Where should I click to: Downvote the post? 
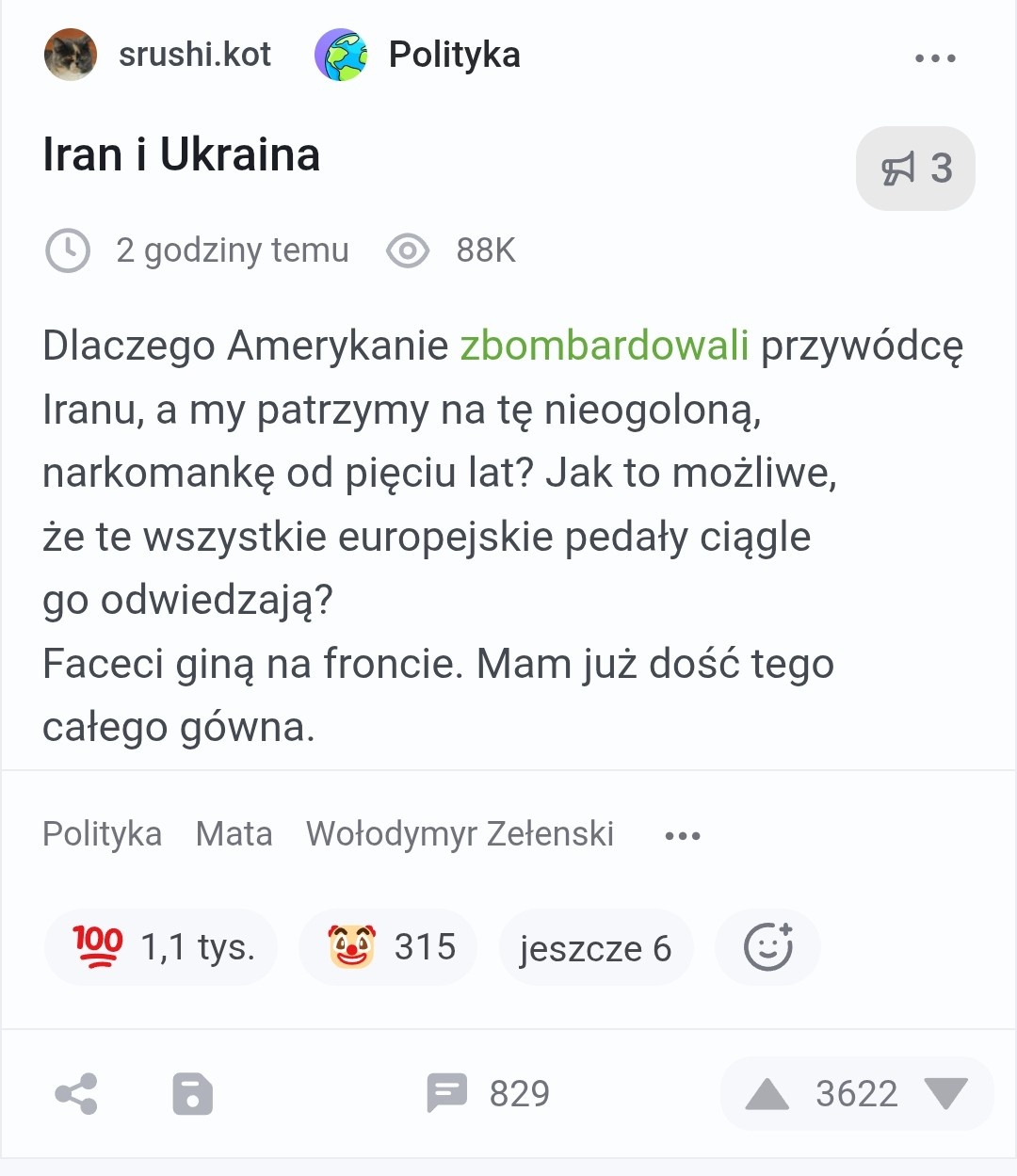[946, 1094]
